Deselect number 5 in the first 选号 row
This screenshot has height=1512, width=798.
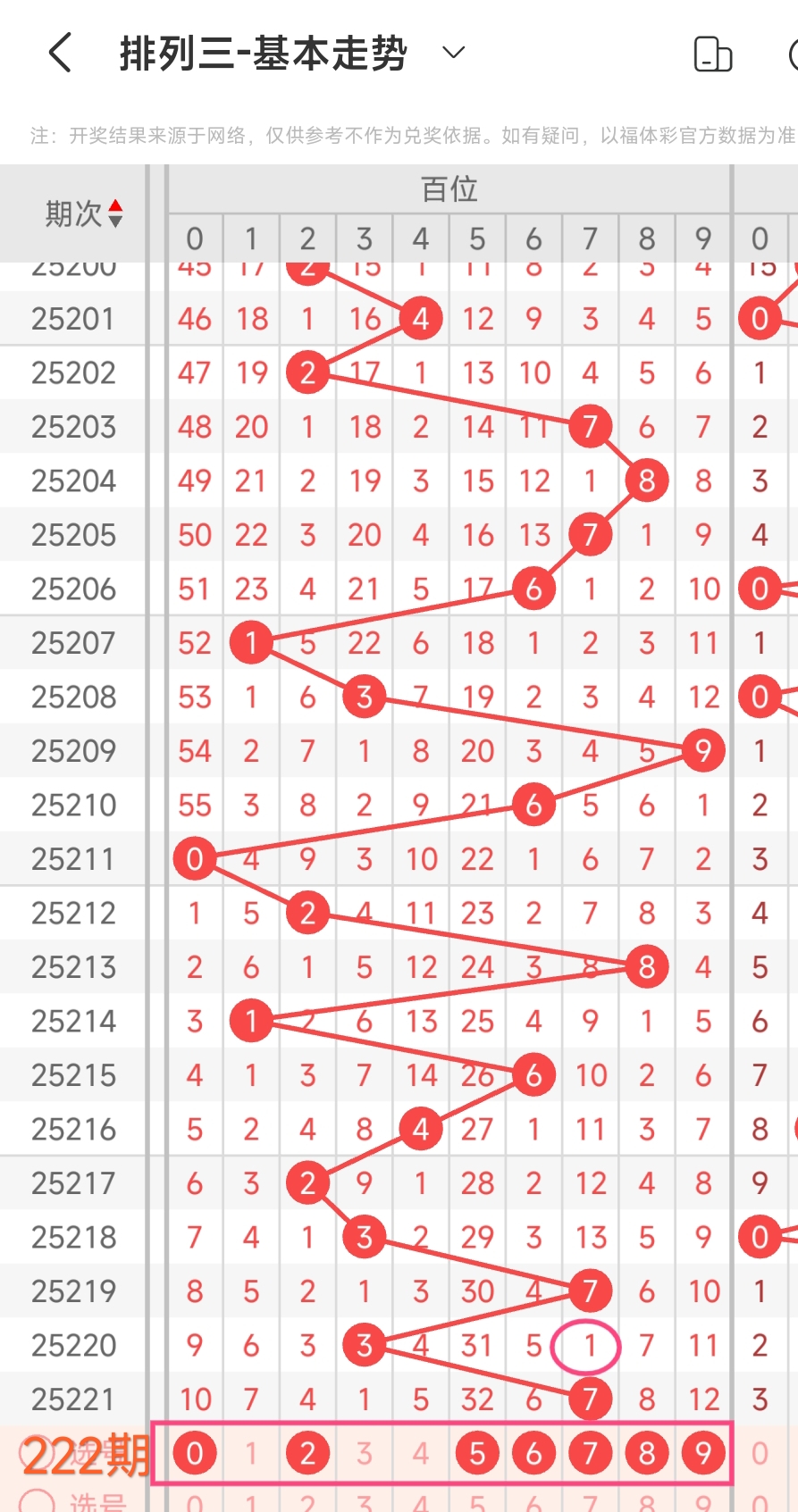(477, 1454)
